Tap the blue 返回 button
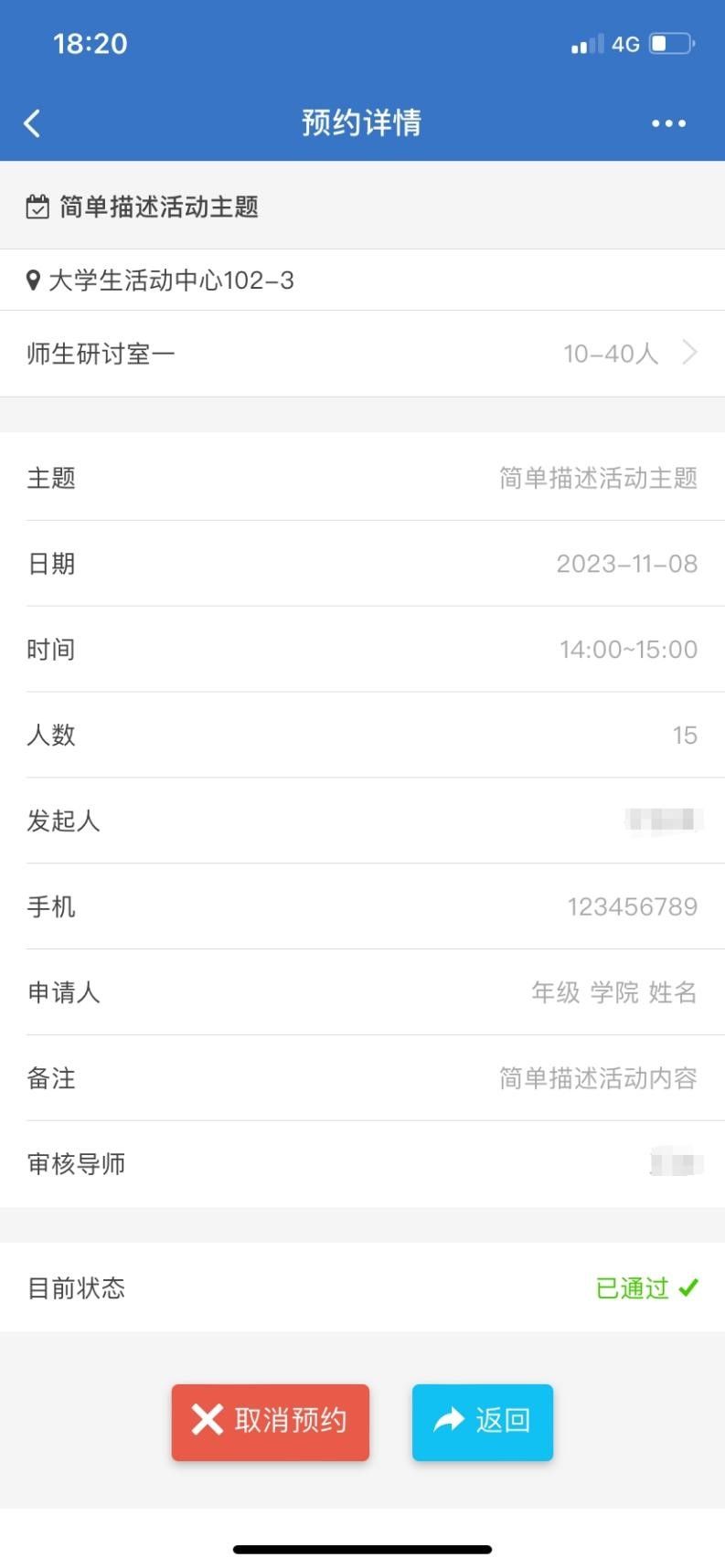The height and width of the screenshot is (1568, 725). tap(483, 1422)
